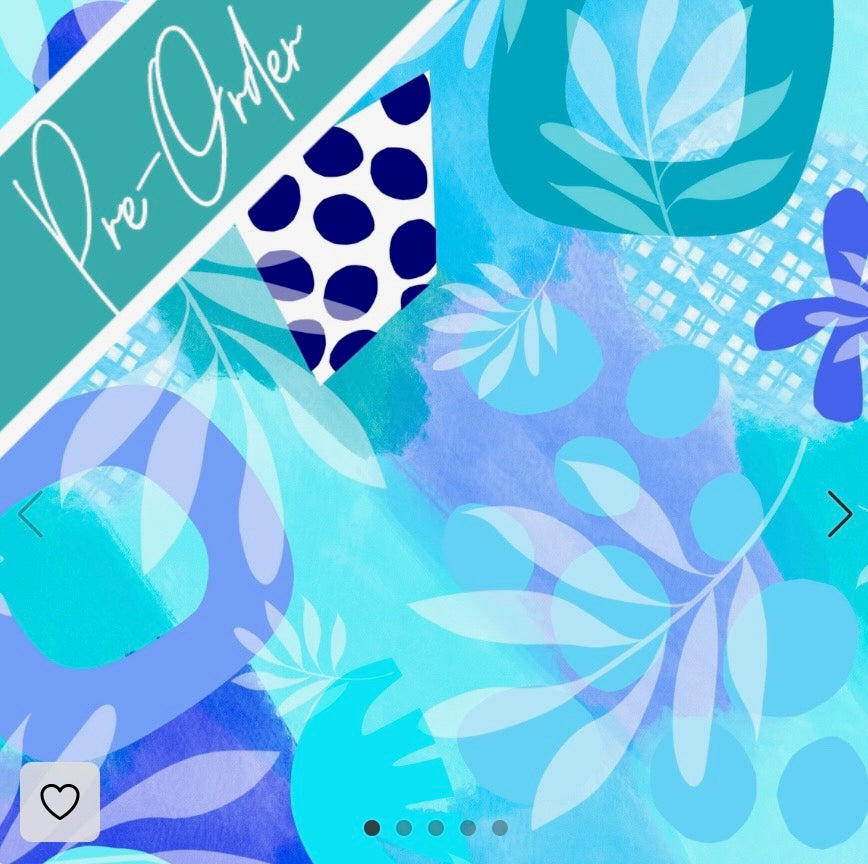Select the last carousel page dot
The height and width of the screenshot is (864, 868).
500,828
